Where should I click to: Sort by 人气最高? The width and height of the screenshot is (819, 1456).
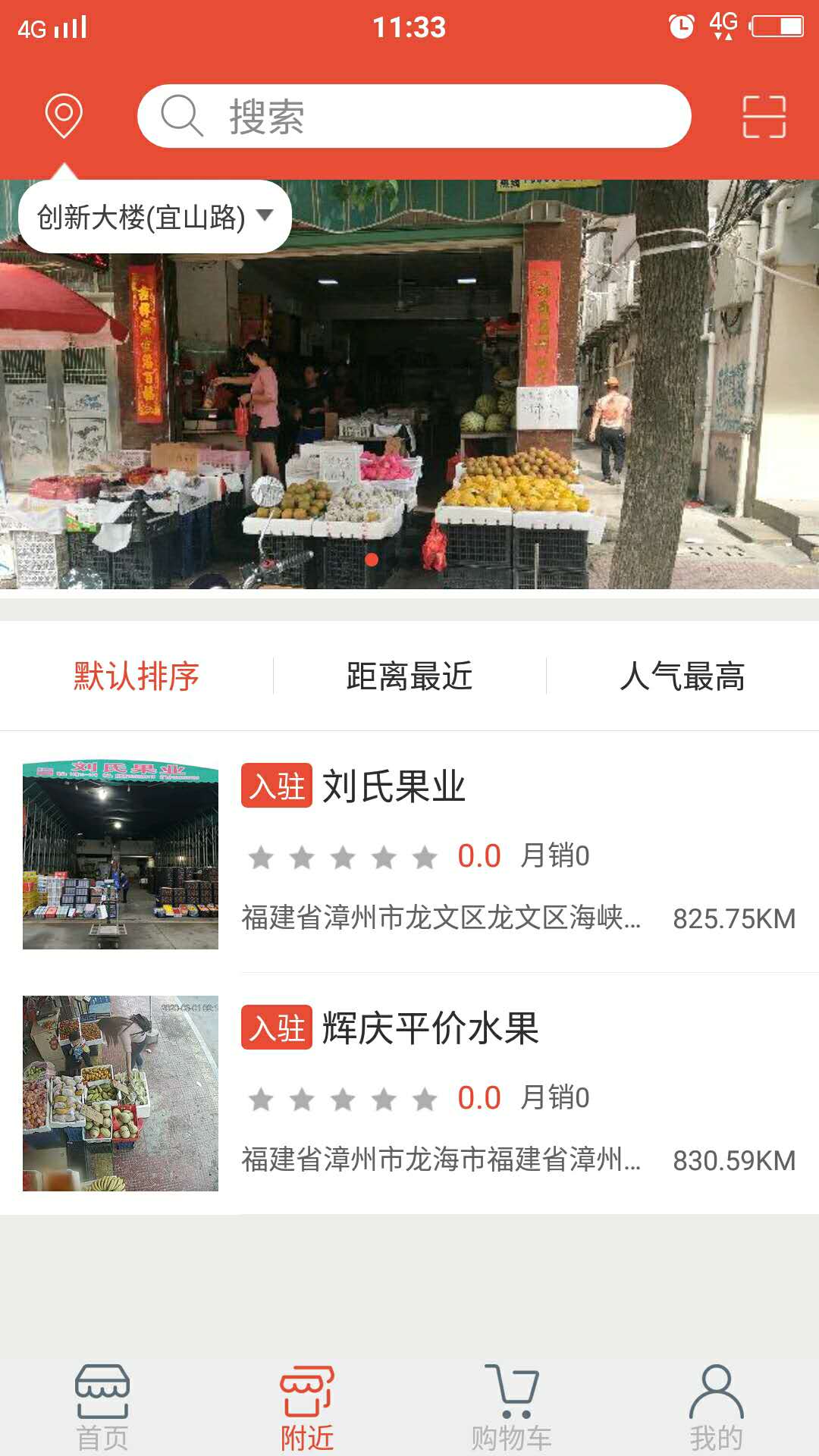tap(682, 676)
